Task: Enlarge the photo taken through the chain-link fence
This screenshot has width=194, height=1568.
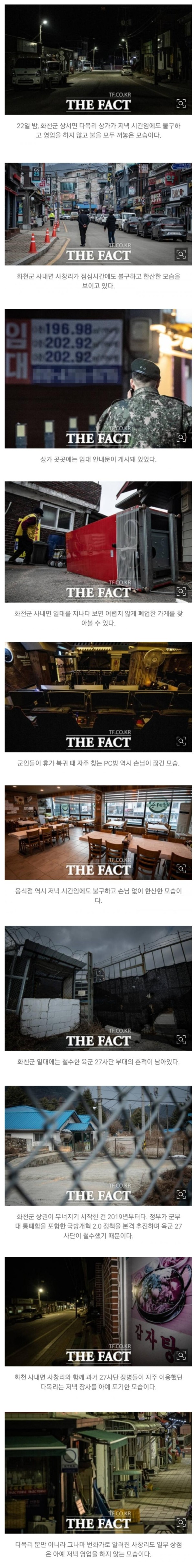Action: 181,1194
